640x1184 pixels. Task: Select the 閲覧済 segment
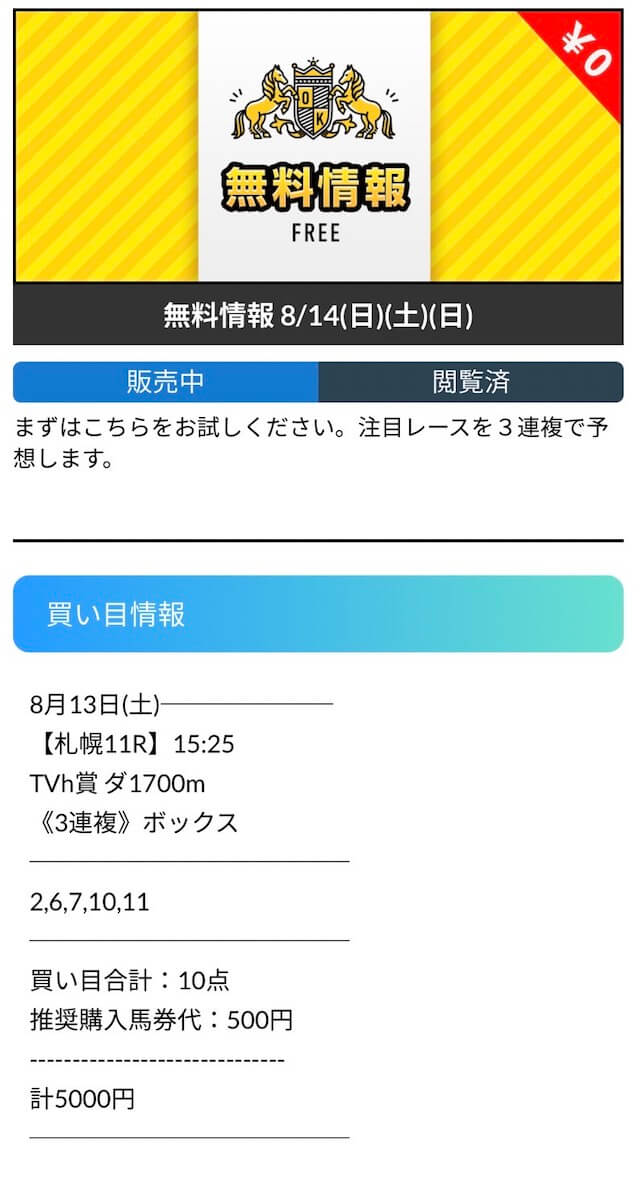coord(471,382)
